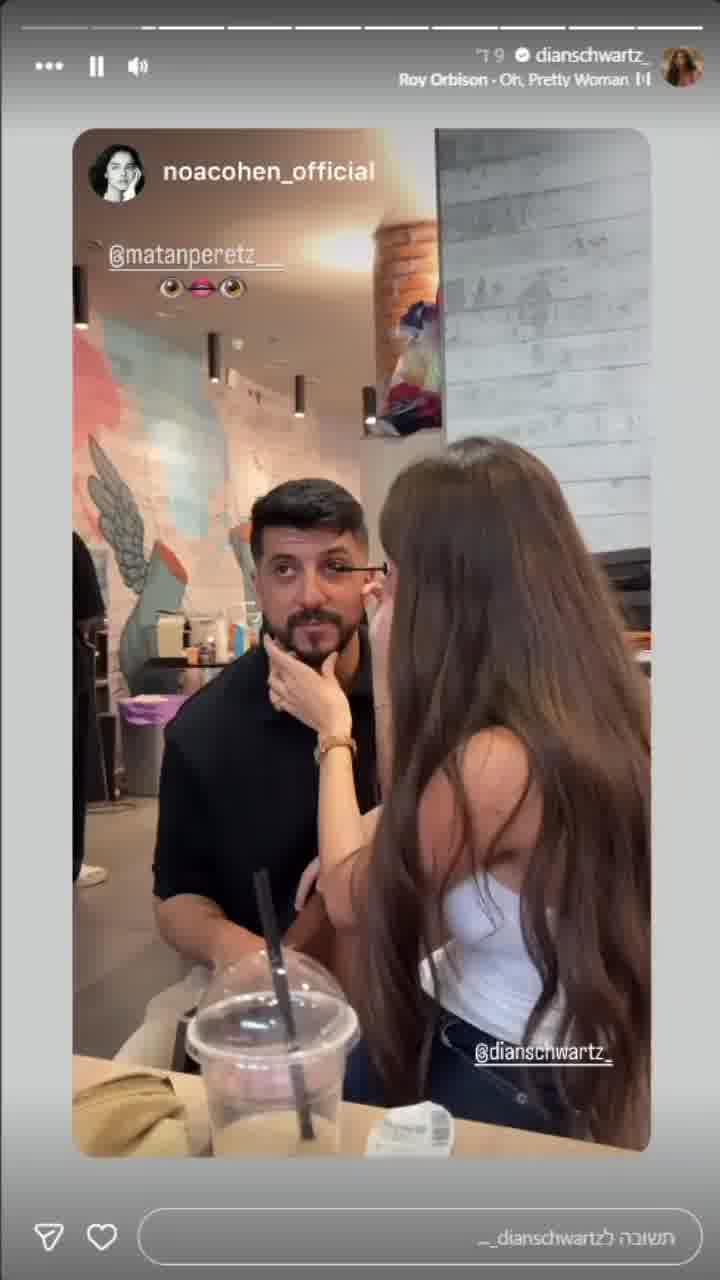Tap the @dianschwartz_ mention sticker
720x1280 pixels.
543,1052
